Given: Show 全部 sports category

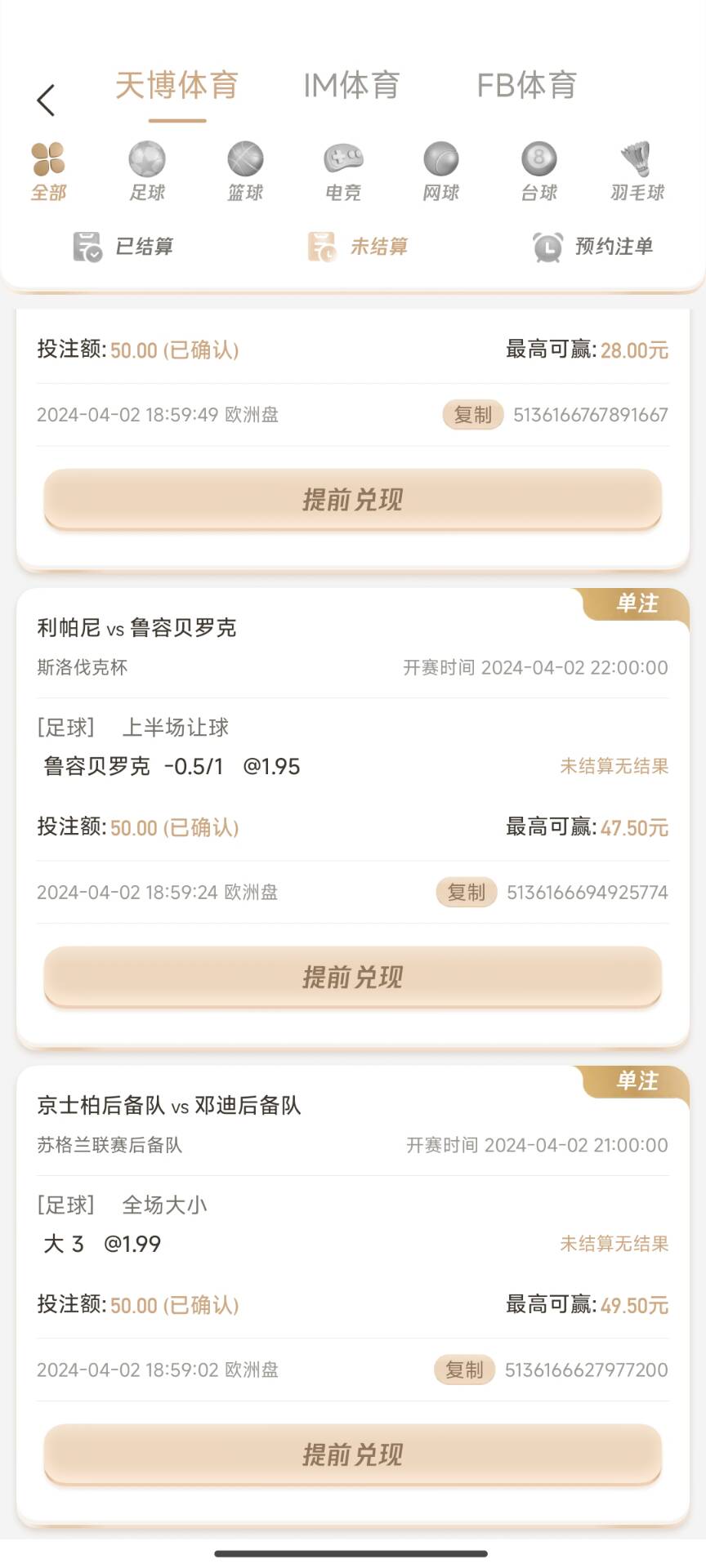Looking at the screenshot, I should [48, 171].
